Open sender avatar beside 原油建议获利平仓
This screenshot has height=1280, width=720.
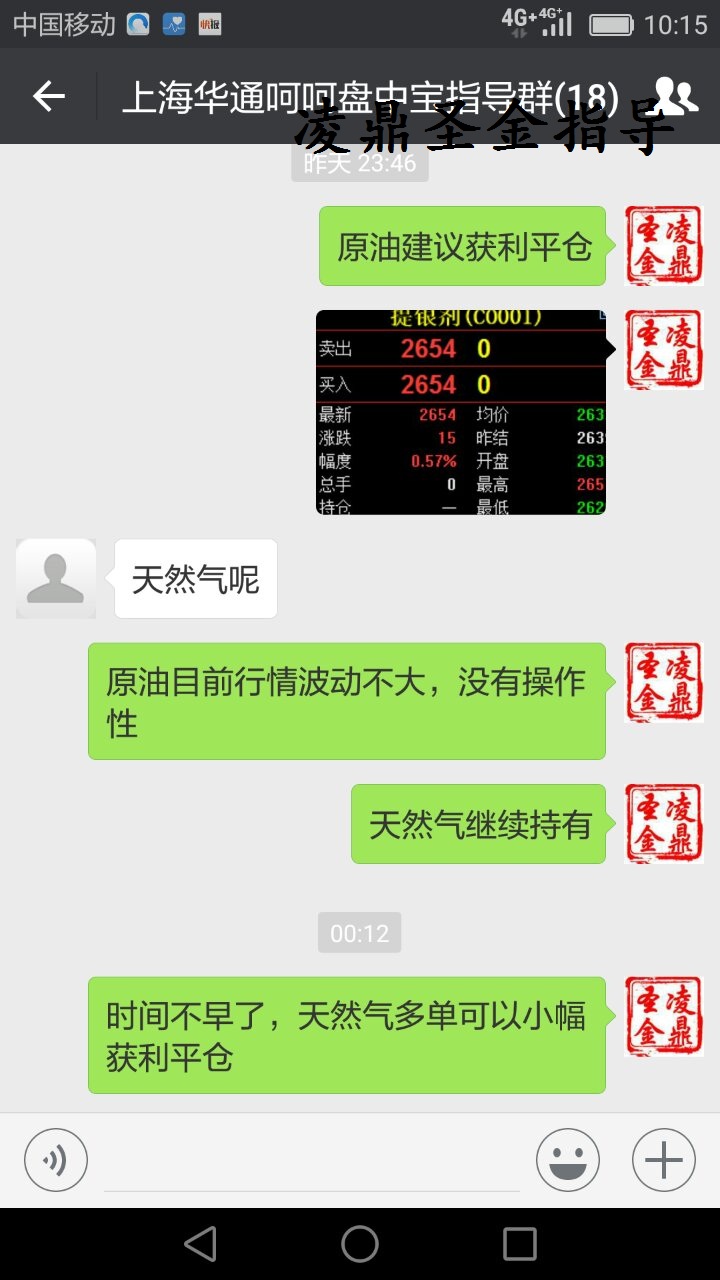pyautogui.click(x=664, y=246)
